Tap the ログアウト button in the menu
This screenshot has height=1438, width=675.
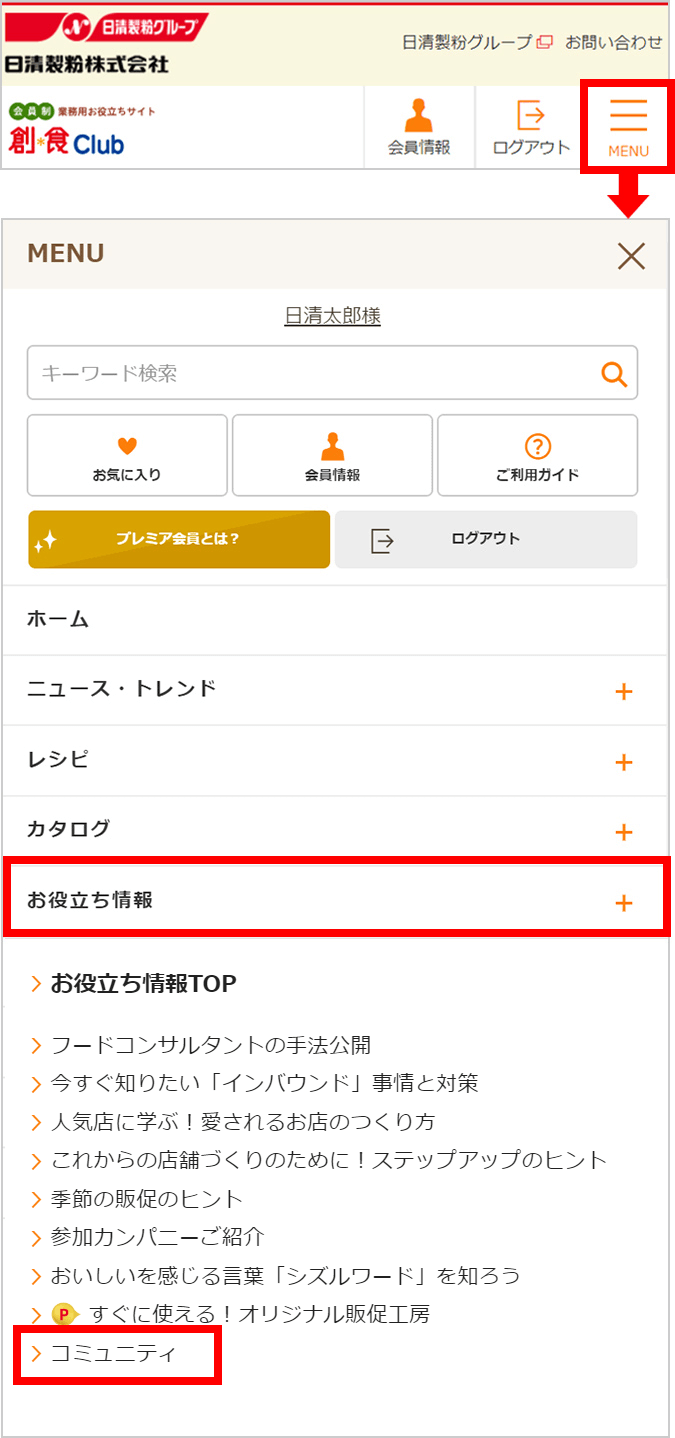[486, 539]
